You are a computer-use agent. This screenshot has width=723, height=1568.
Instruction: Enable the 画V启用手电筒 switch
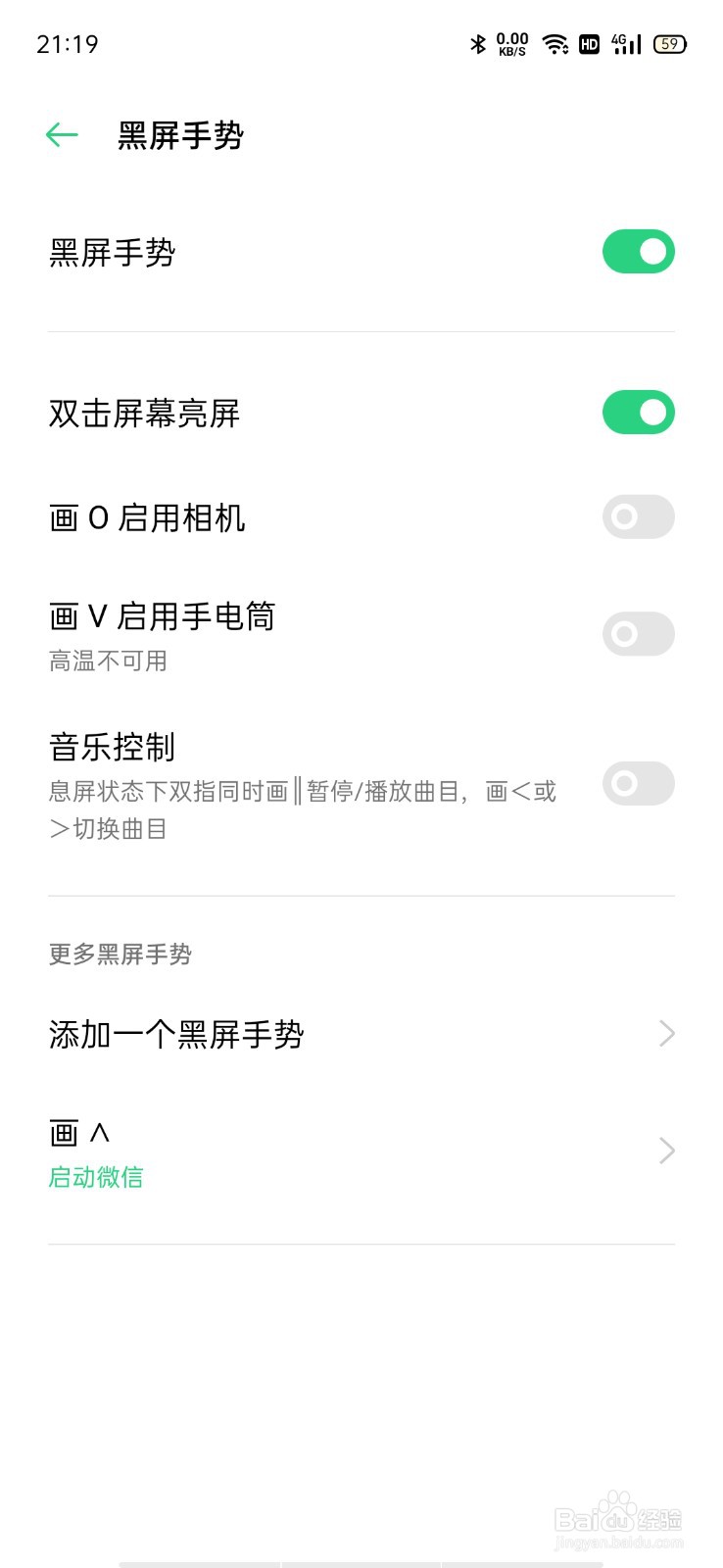click(x=638, y=634)
